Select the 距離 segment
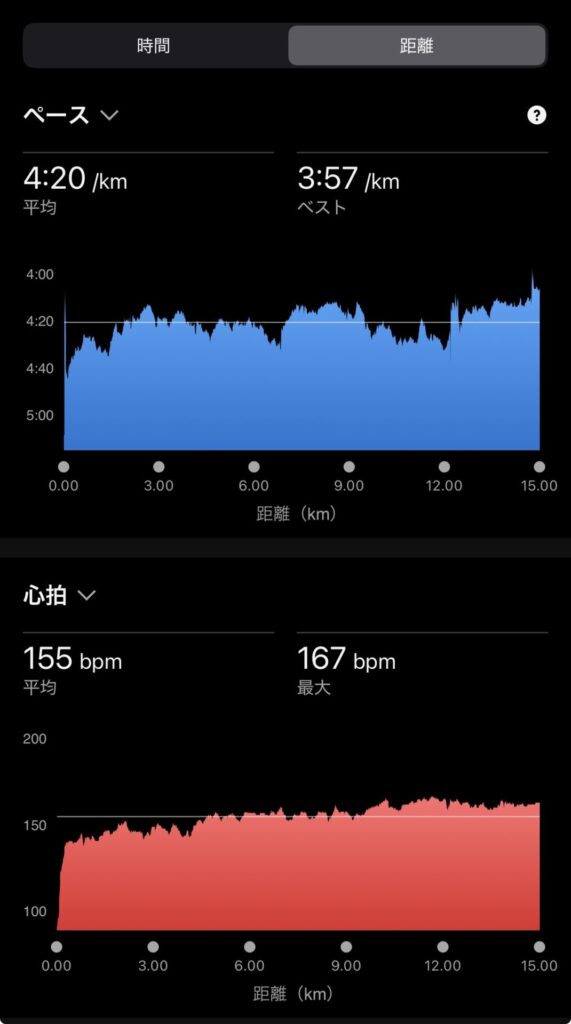571x1024 pixels. (417, 46)
